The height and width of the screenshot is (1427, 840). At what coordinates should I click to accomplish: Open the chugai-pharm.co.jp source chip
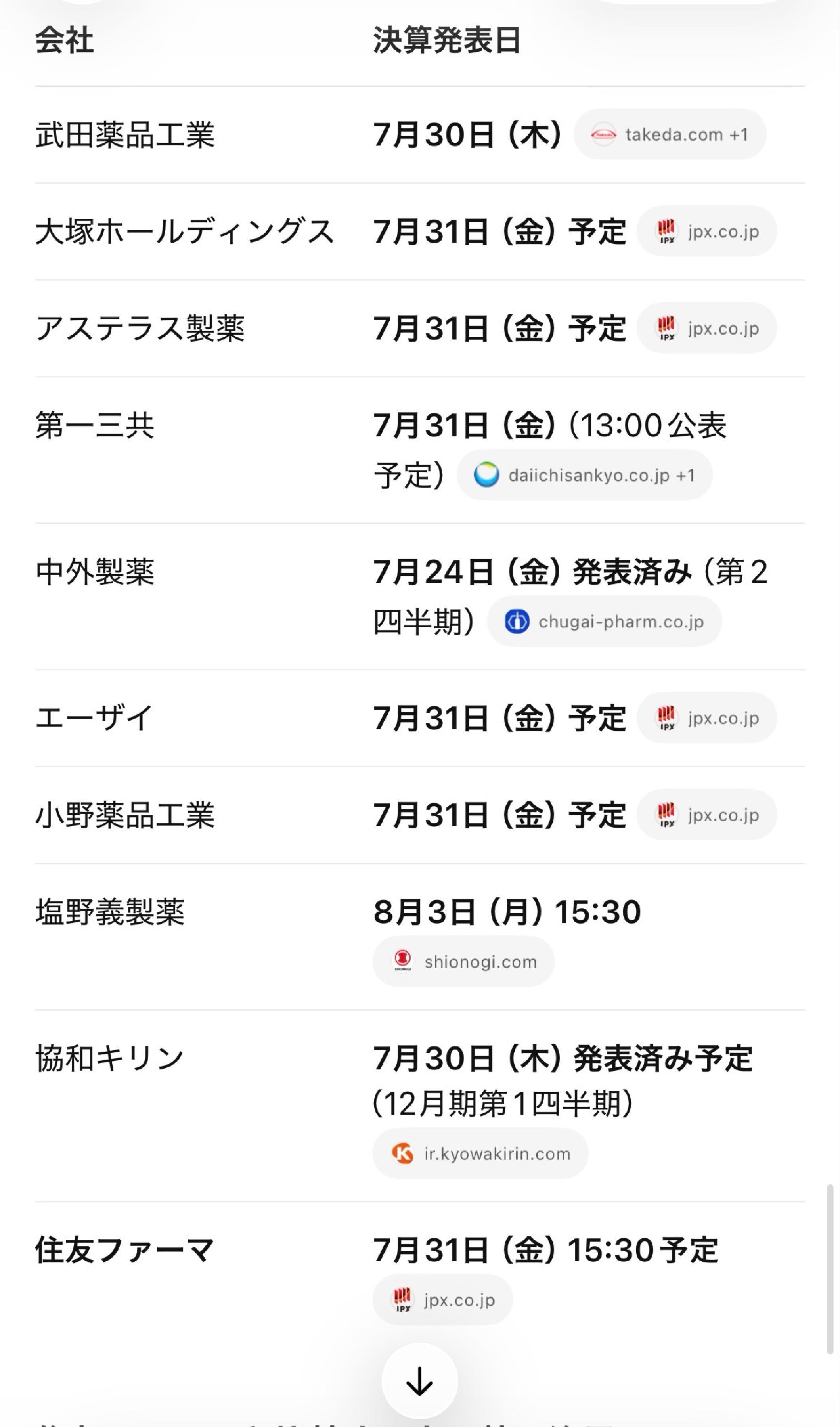(605, 621)
